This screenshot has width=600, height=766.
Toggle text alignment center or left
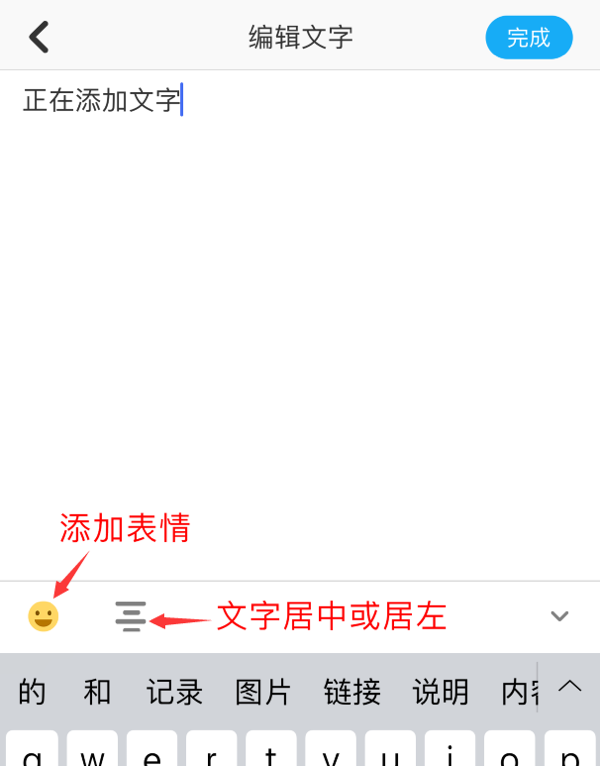(130, 616)
